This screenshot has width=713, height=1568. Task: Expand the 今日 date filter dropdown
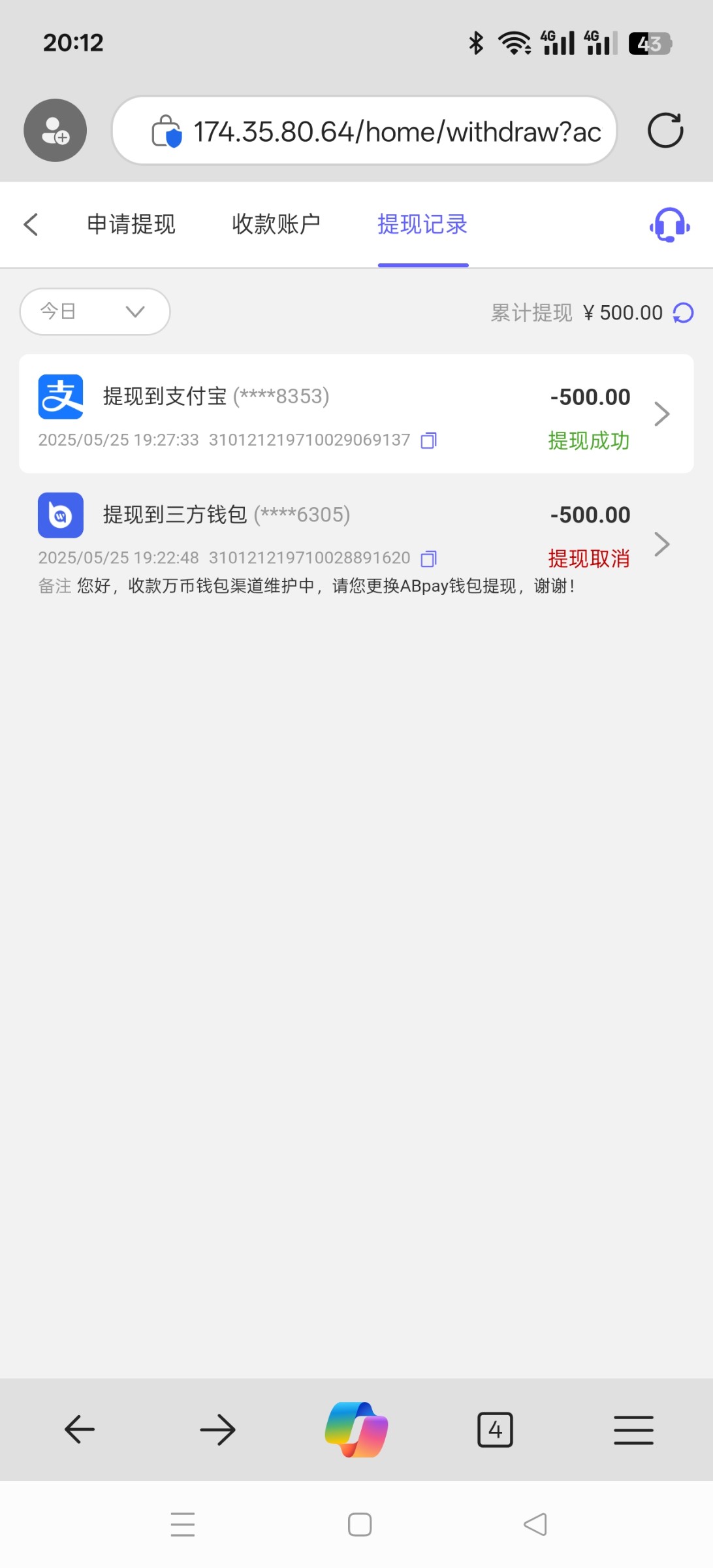pyautogui.click(x=95, y=312)
